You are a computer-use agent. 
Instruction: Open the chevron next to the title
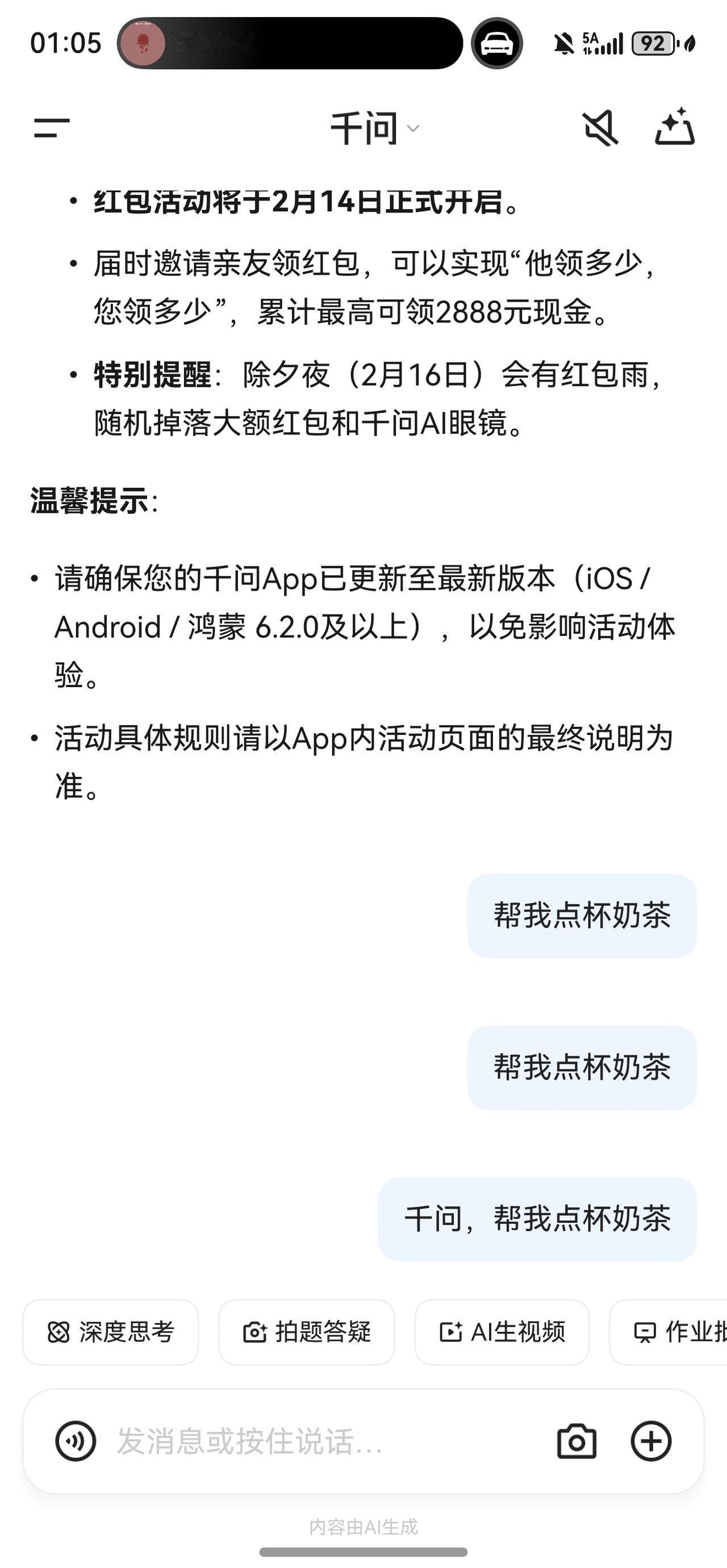[x=413, y=129]
